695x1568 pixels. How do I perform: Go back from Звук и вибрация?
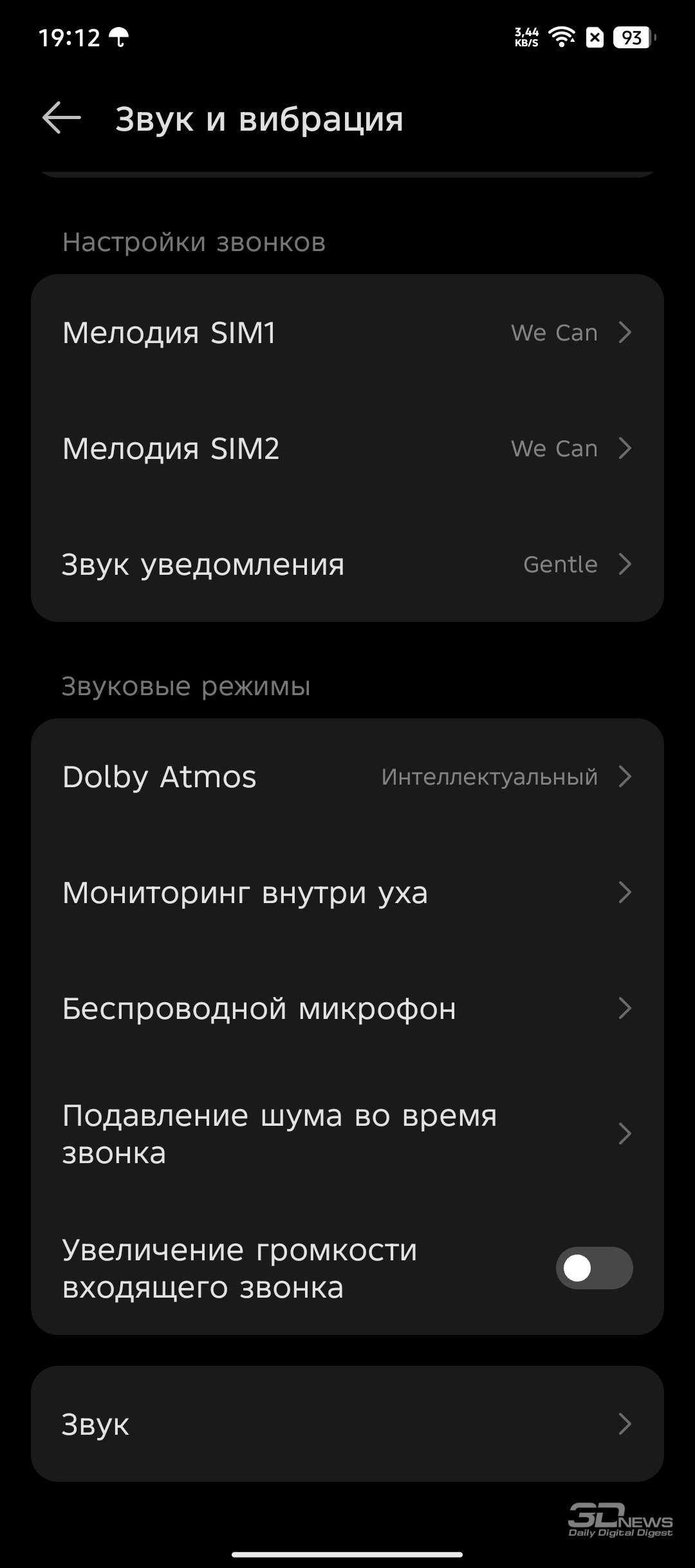(62, 118)
